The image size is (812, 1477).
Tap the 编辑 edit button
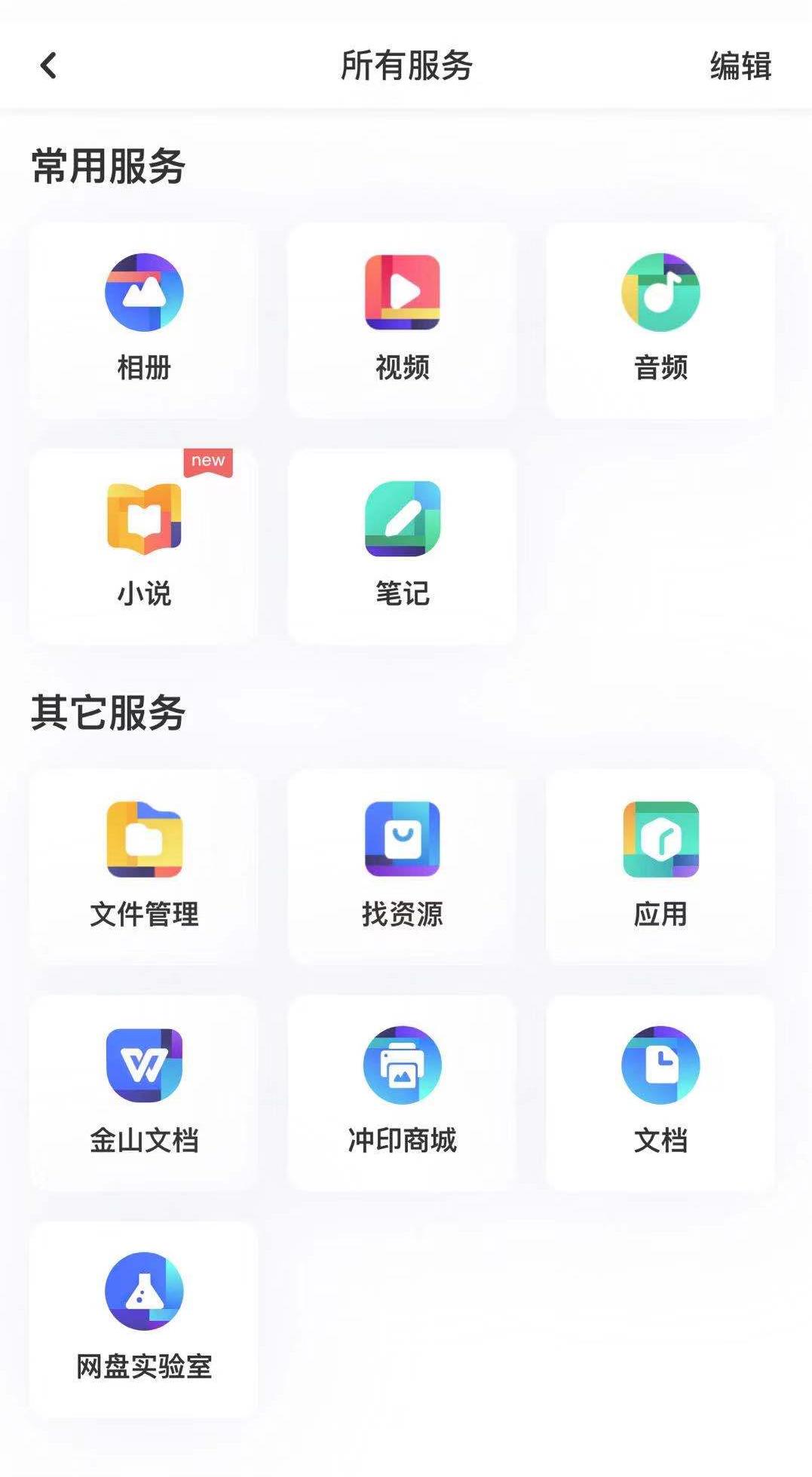(740, 66)
